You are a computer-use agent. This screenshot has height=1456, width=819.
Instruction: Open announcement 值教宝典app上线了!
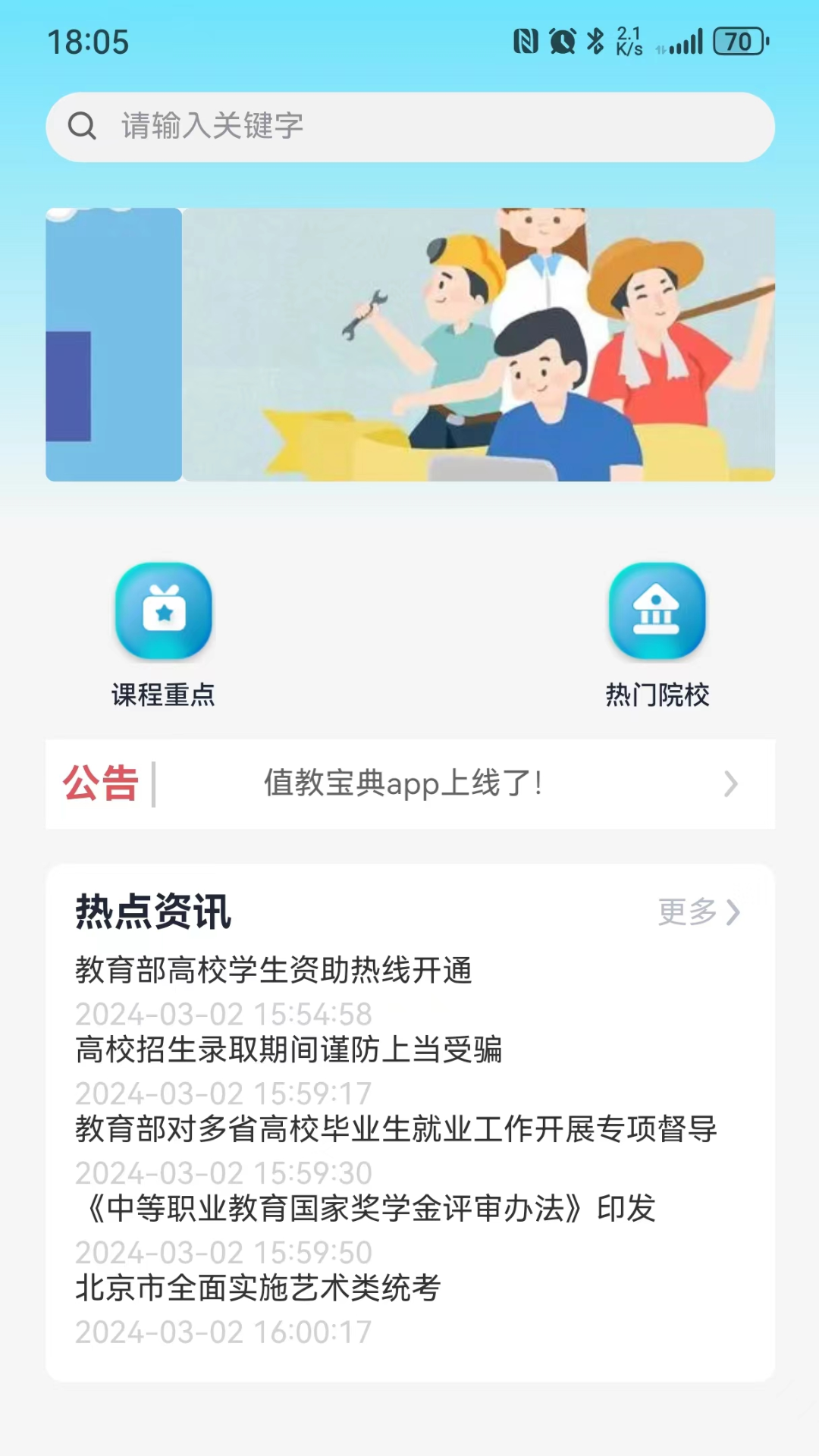click(x=402, y=785)
